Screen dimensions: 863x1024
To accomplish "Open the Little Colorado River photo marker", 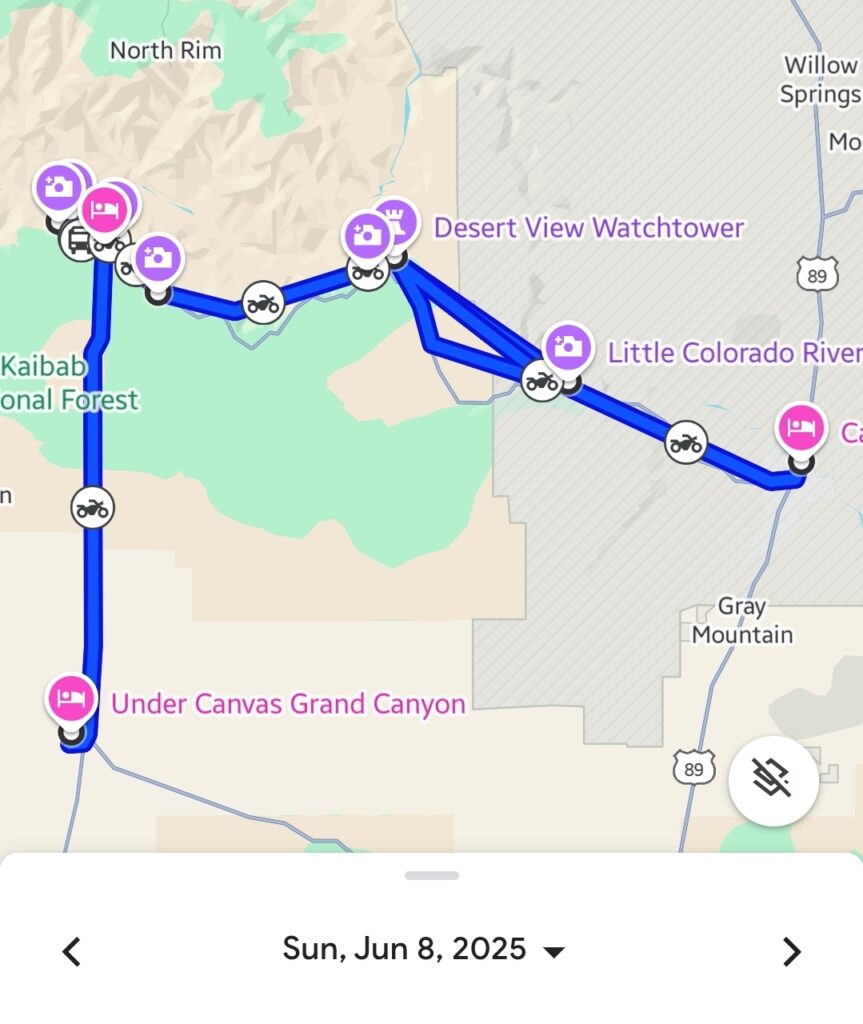I will [568, 347].
